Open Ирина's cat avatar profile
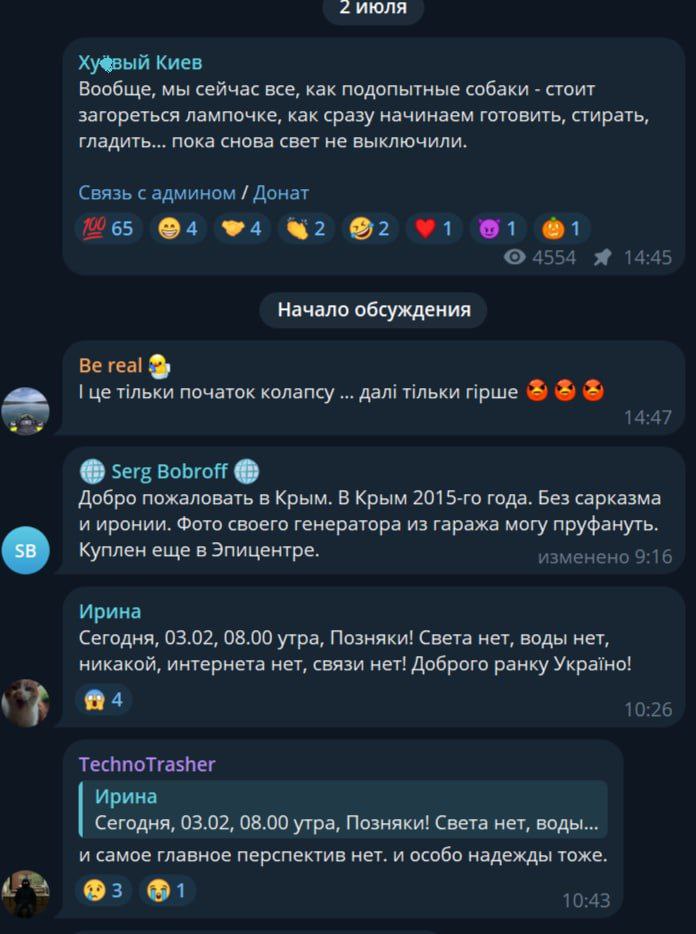Viewport: 696px width, 934px height. (25, 702)
